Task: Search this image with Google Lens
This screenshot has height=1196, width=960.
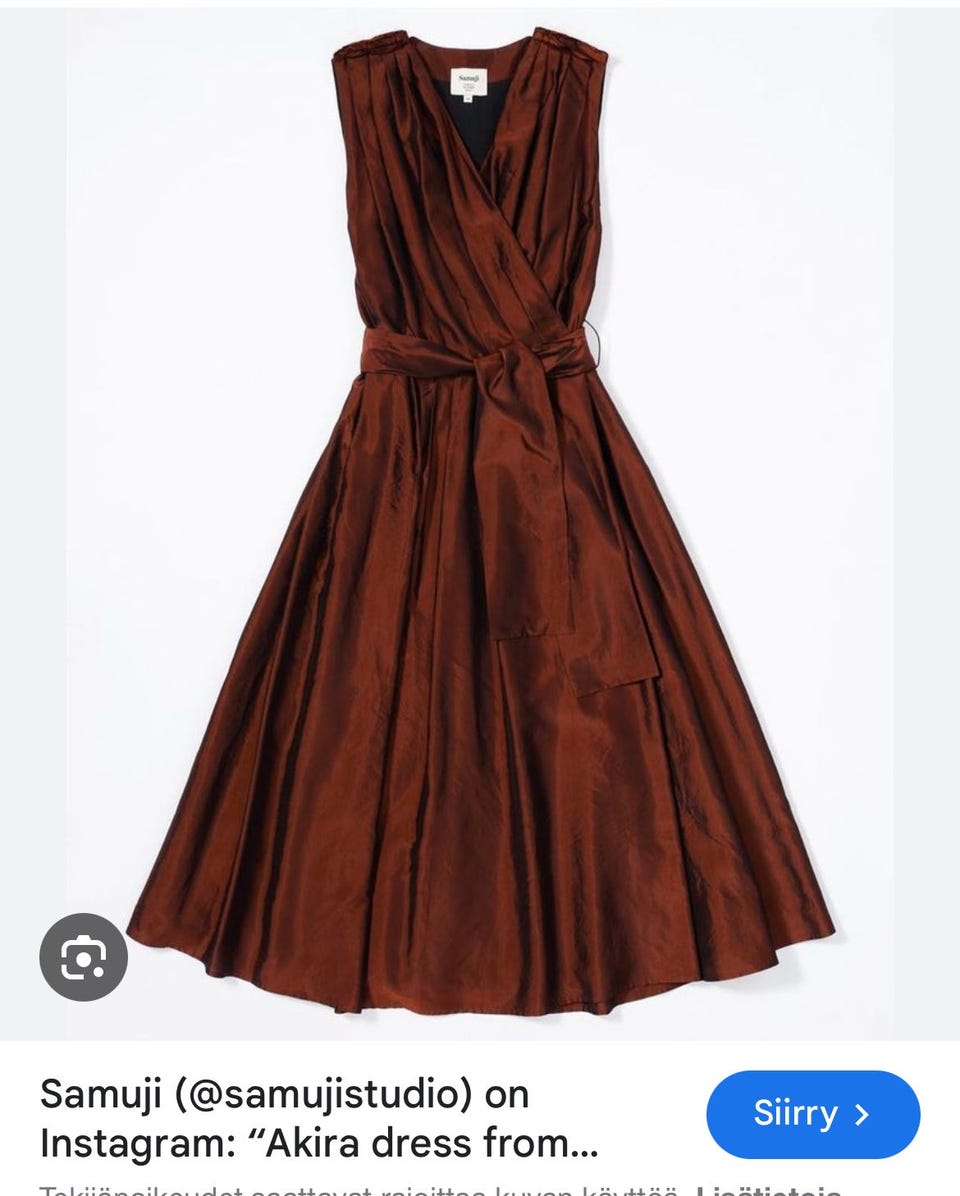Action: pyautogui.click(x=83, y=958)
